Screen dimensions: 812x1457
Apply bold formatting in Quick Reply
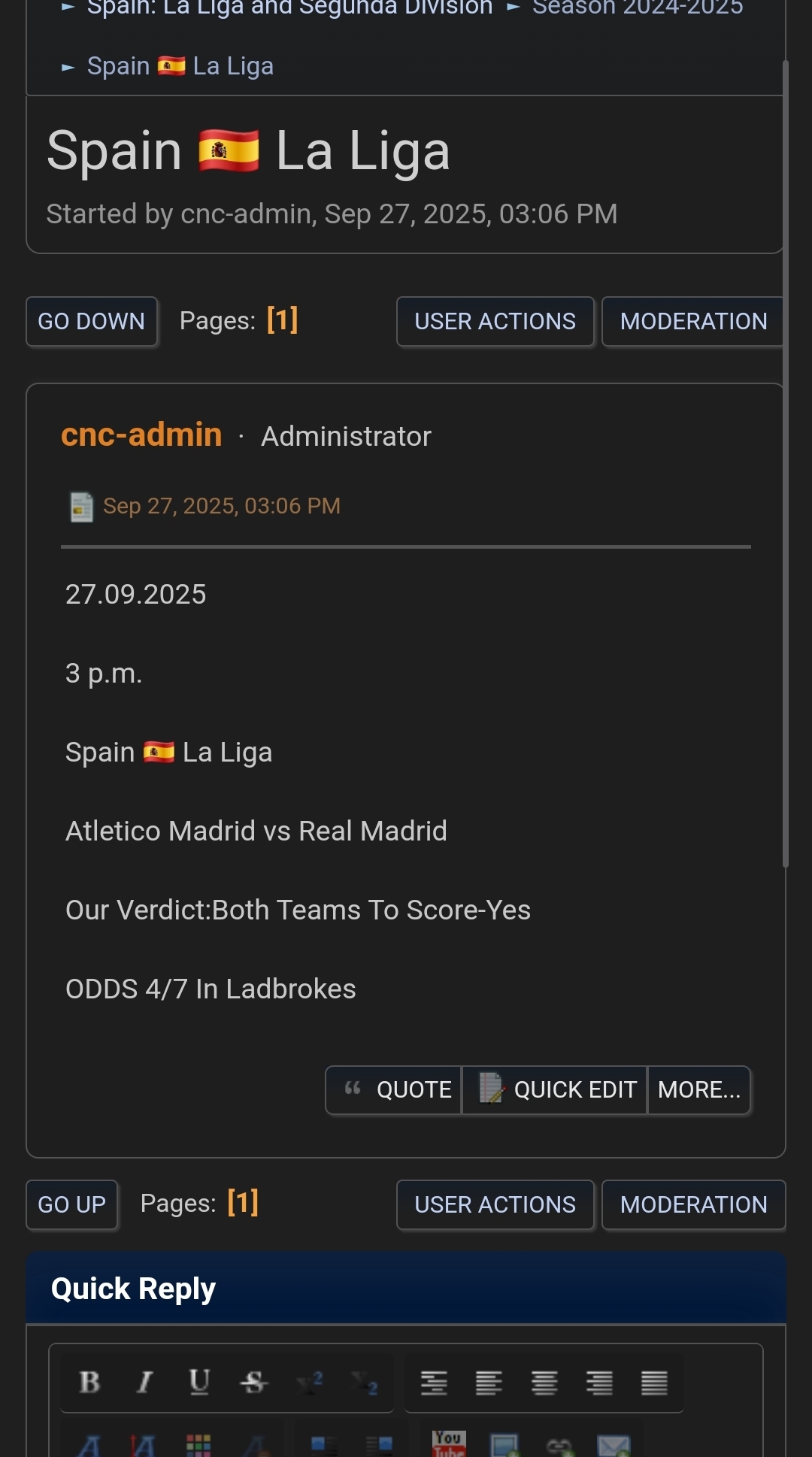point(89,1382)
